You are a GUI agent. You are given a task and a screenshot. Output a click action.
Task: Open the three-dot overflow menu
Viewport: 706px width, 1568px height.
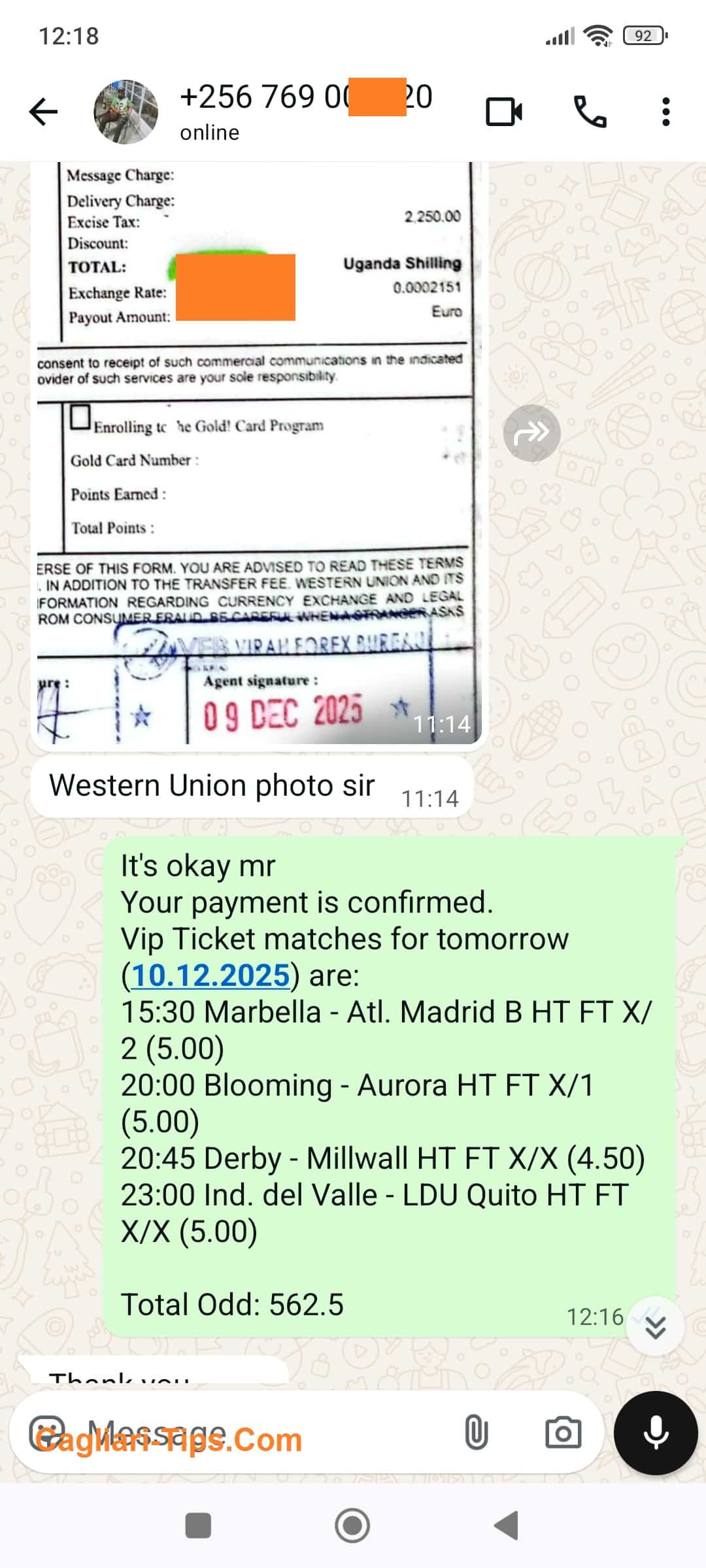665,112
